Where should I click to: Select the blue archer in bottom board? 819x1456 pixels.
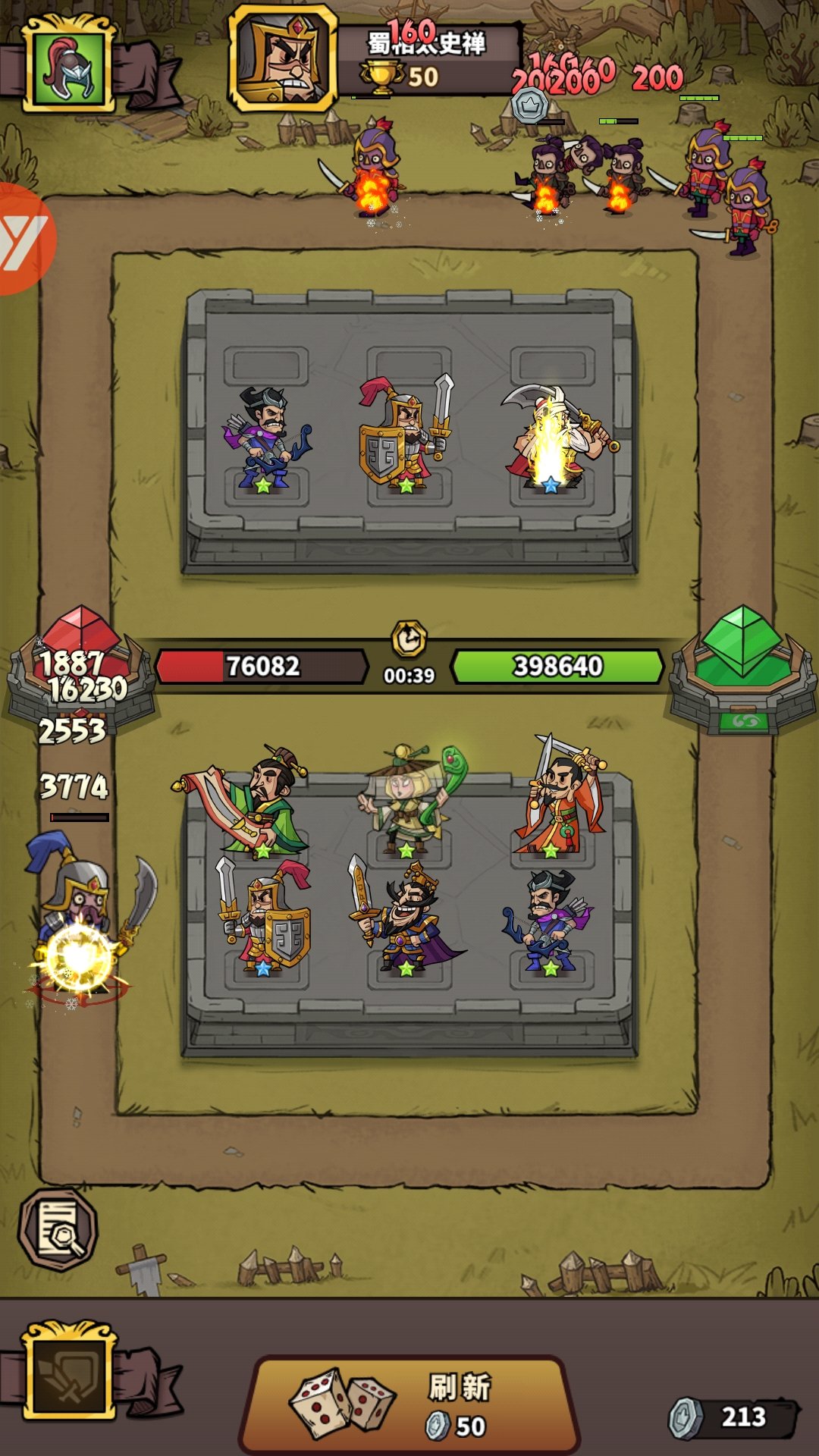pos(548,921)
